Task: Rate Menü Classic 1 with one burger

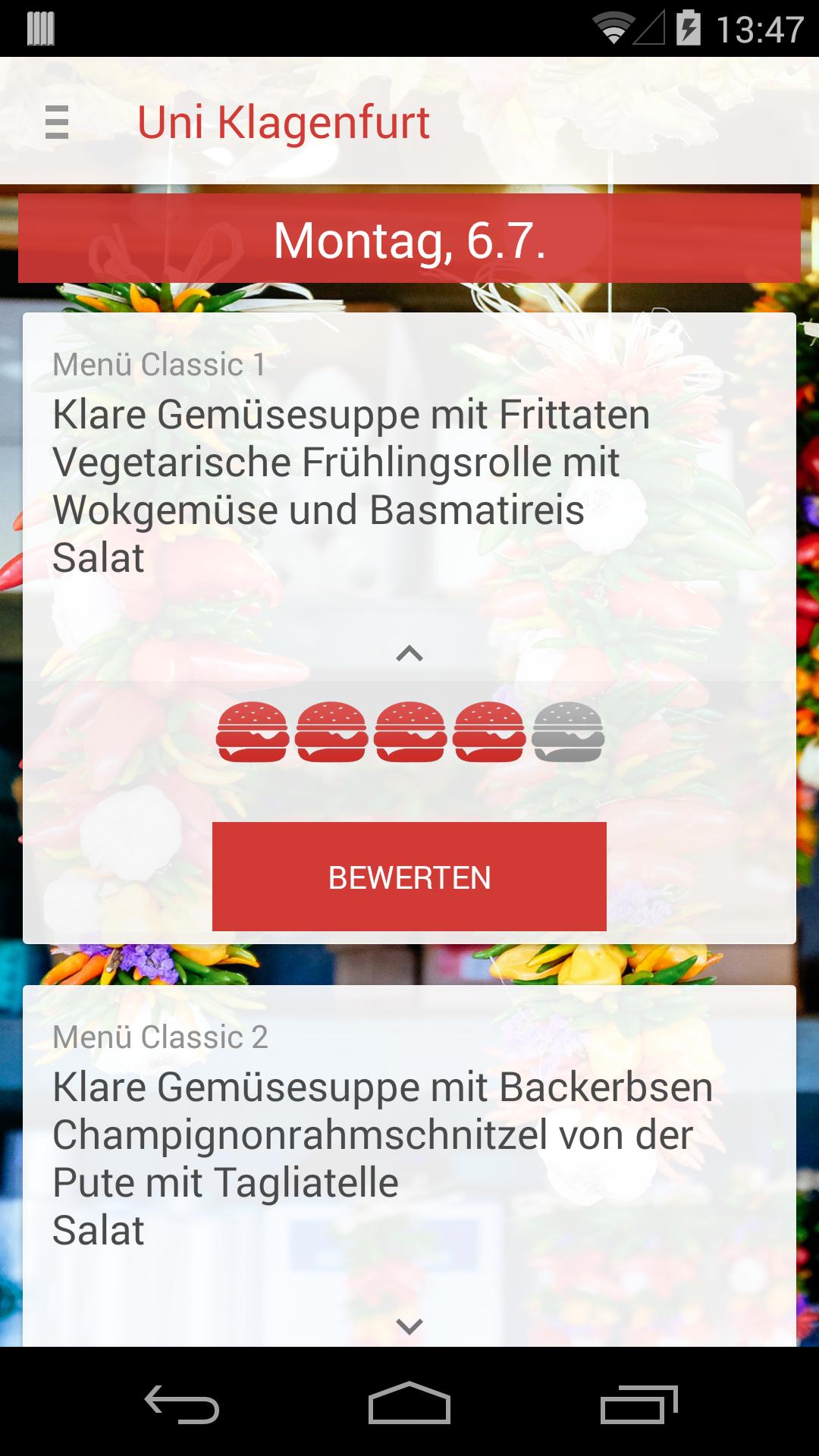Action: pos(253,732)
